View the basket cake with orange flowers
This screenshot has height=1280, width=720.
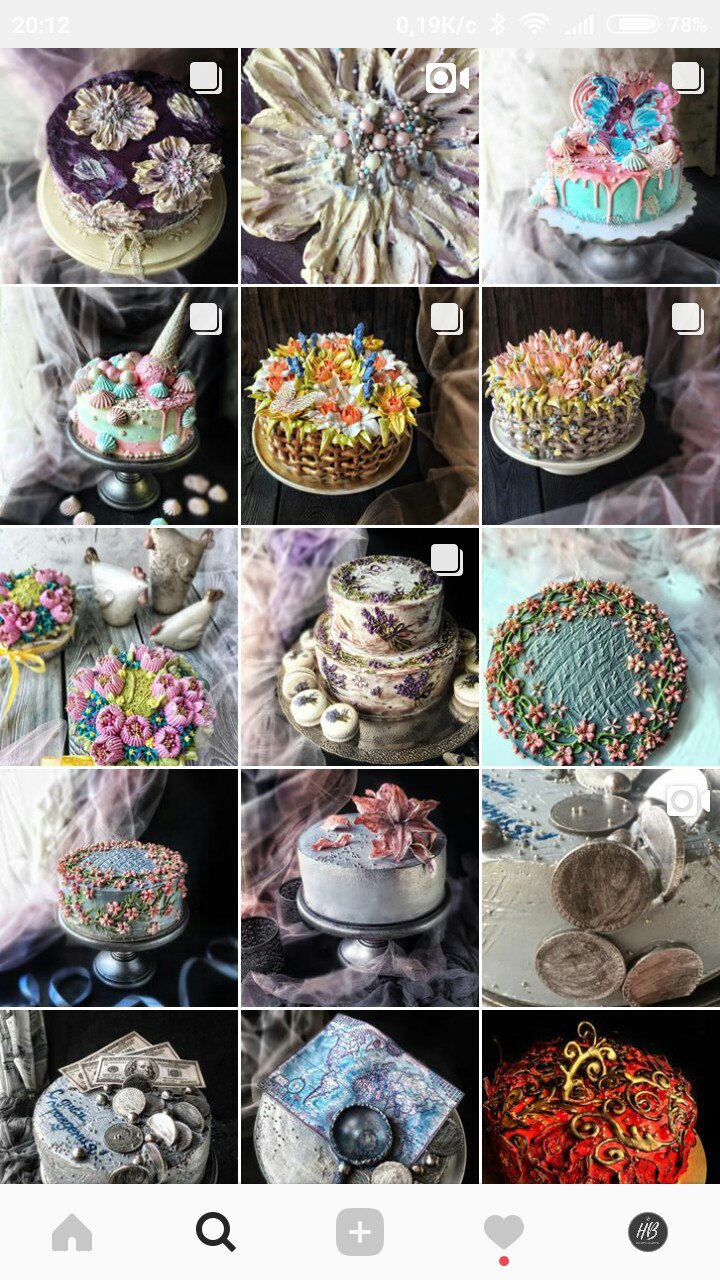pos(360,406)
